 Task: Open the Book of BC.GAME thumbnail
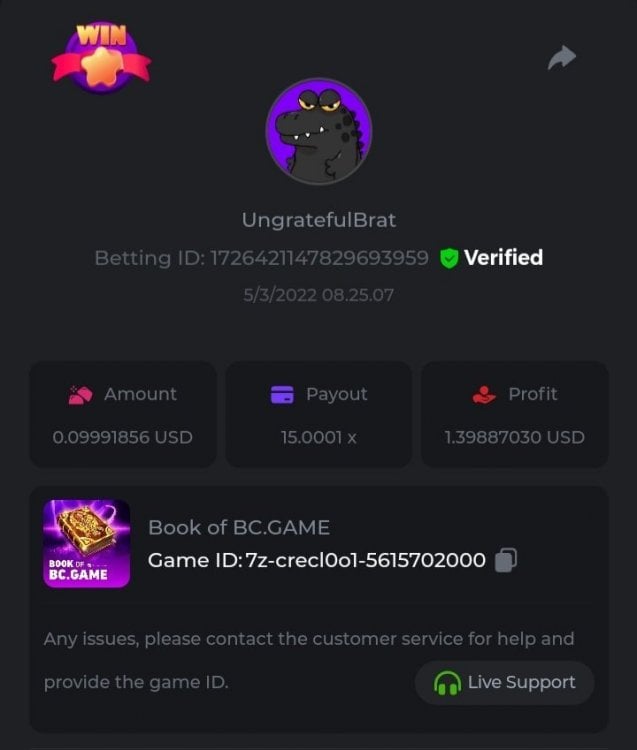(x=86, y=543)
